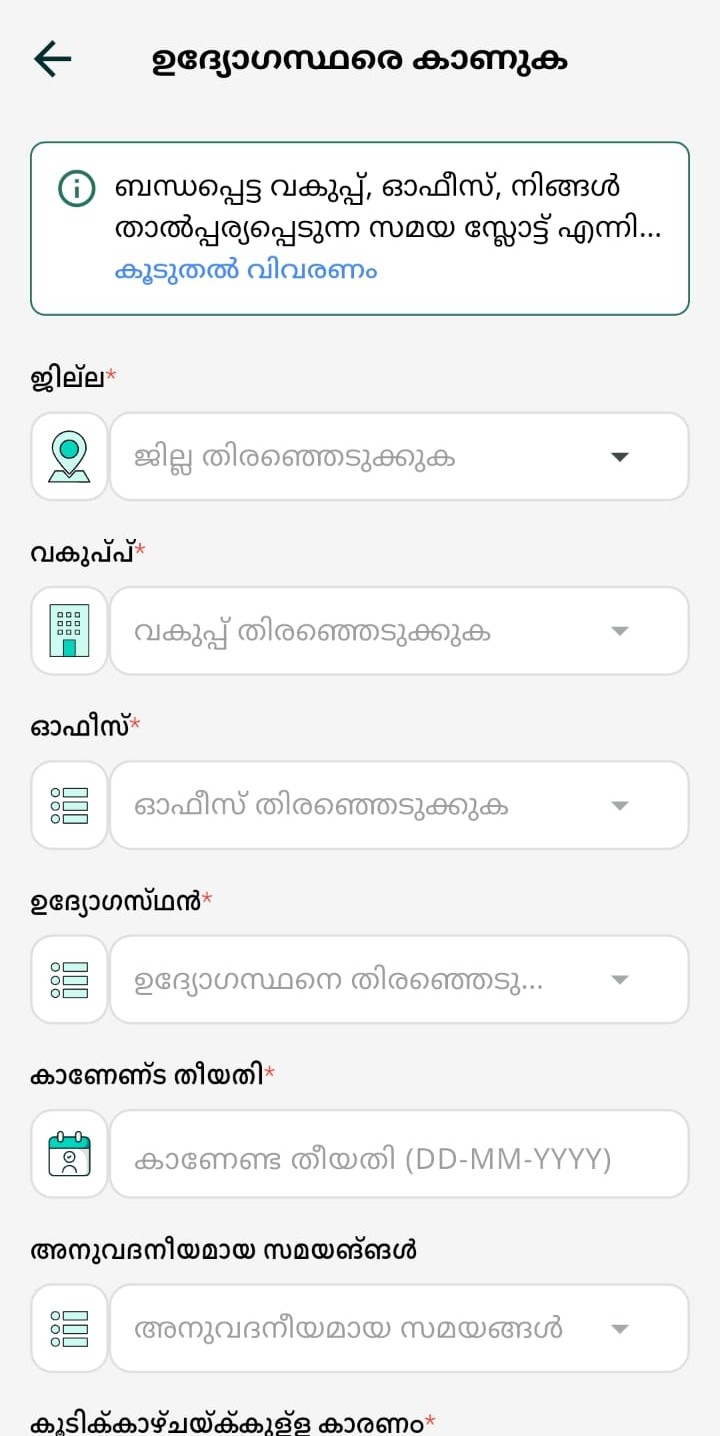Click inside the date entry field
The height and width of the screenshot is (1436, 720).
[400, 1153]
